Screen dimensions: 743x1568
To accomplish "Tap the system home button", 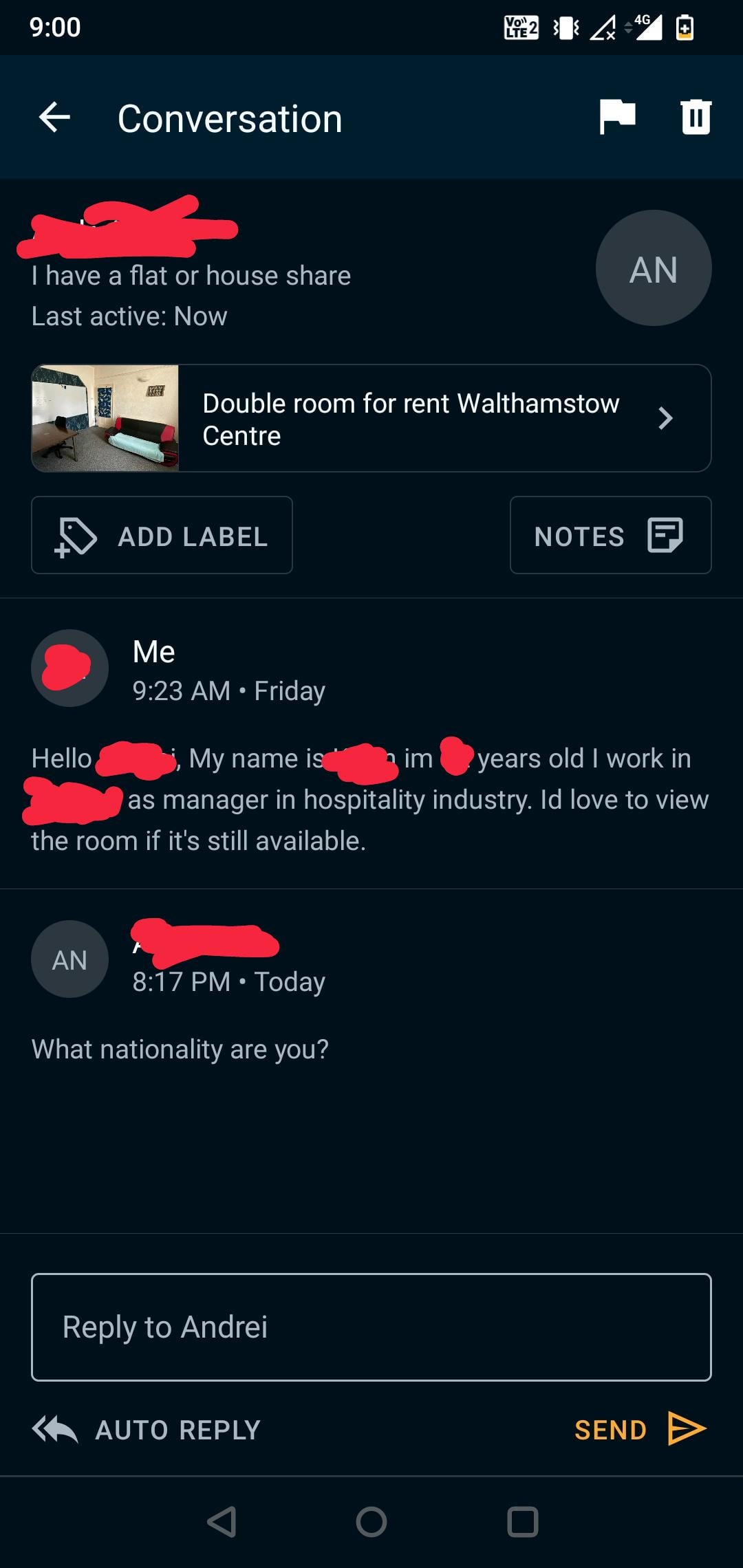I will point(371,1522).
